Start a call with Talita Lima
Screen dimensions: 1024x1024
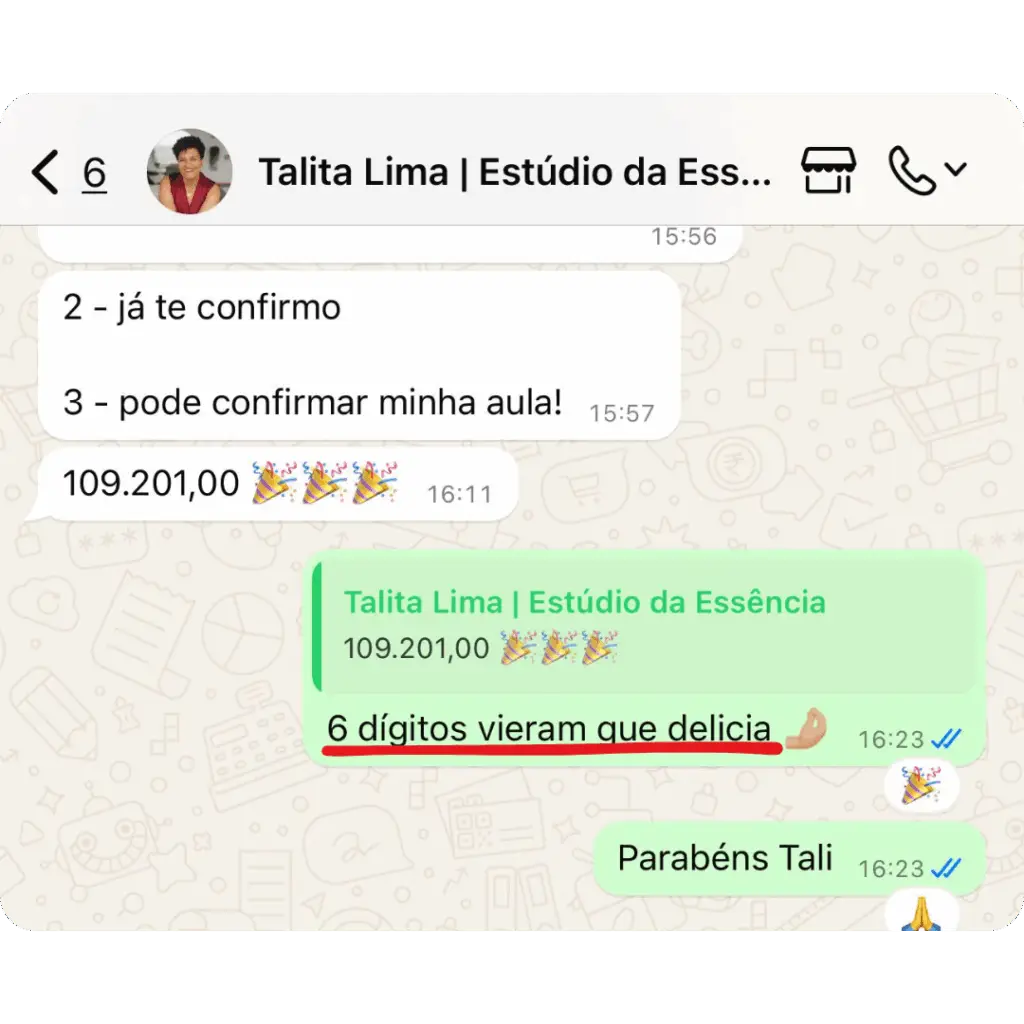coord(911,172)
